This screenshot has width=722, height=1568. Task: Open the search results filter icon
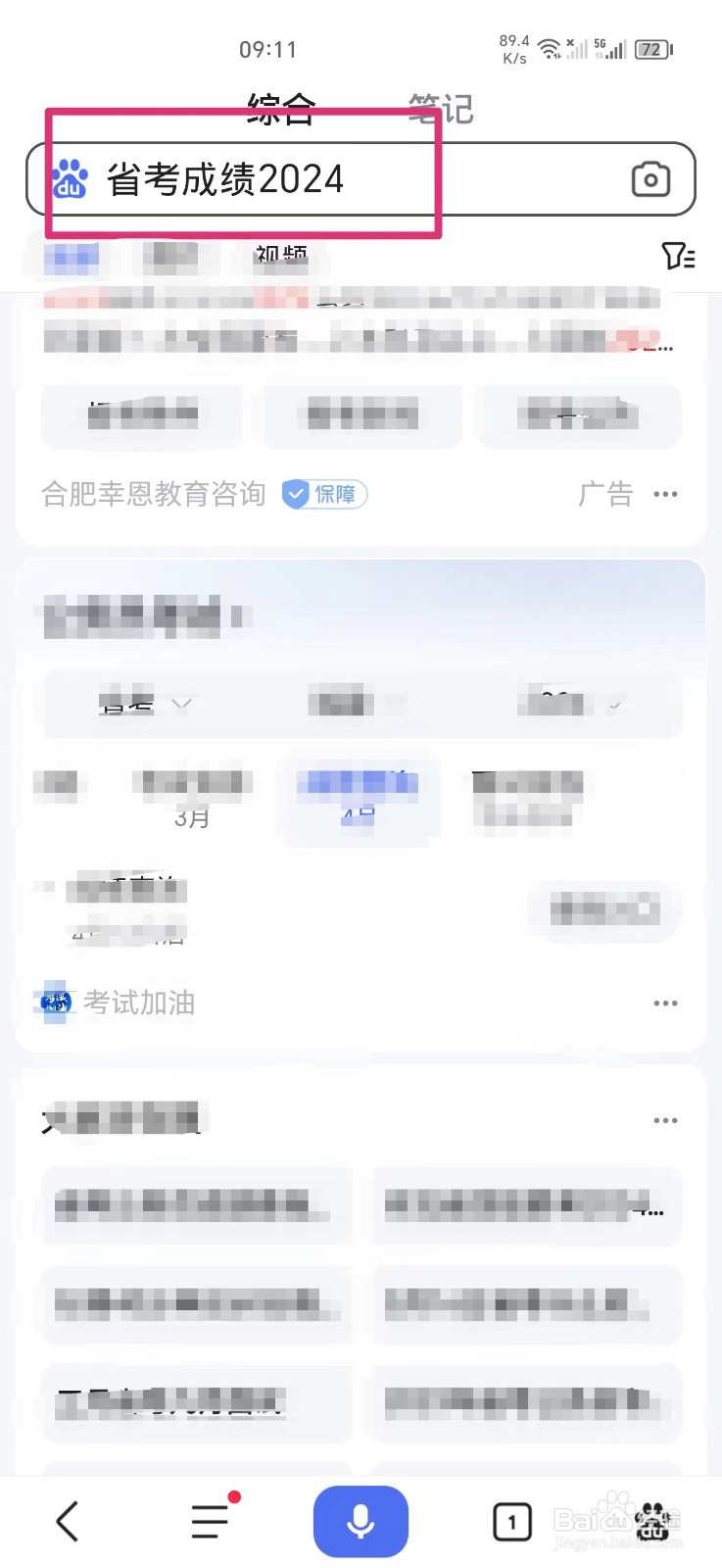[678, 256]
